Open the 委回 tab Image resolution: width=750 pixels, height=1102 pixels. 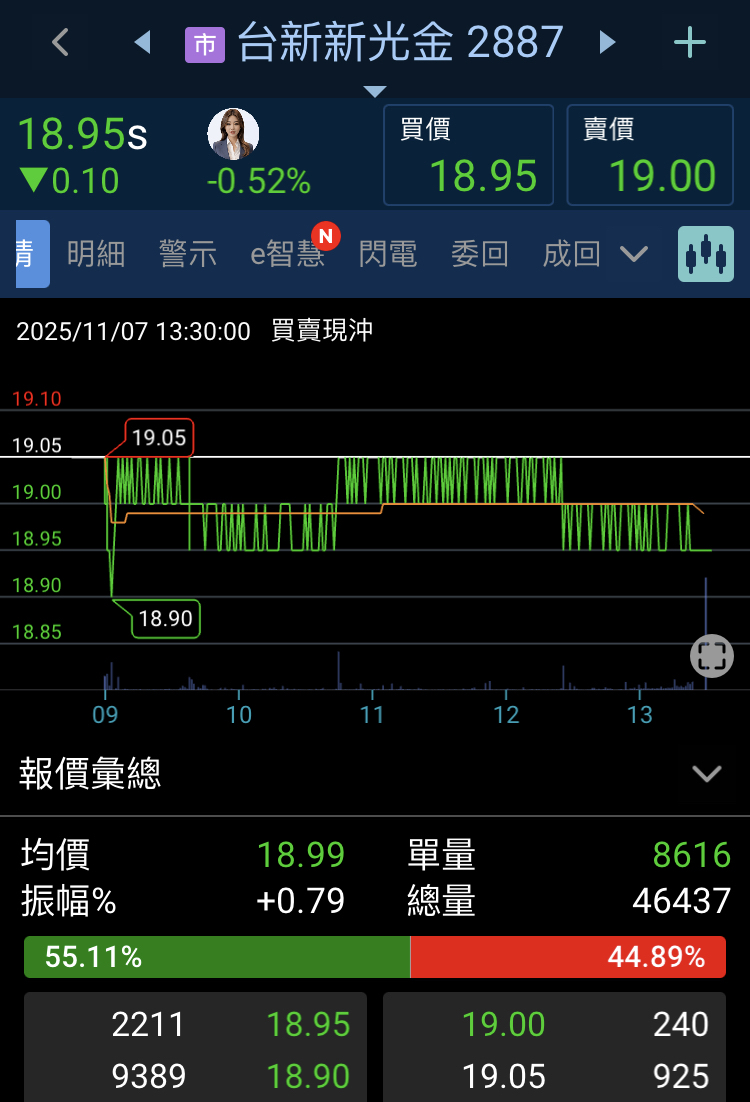480,254
